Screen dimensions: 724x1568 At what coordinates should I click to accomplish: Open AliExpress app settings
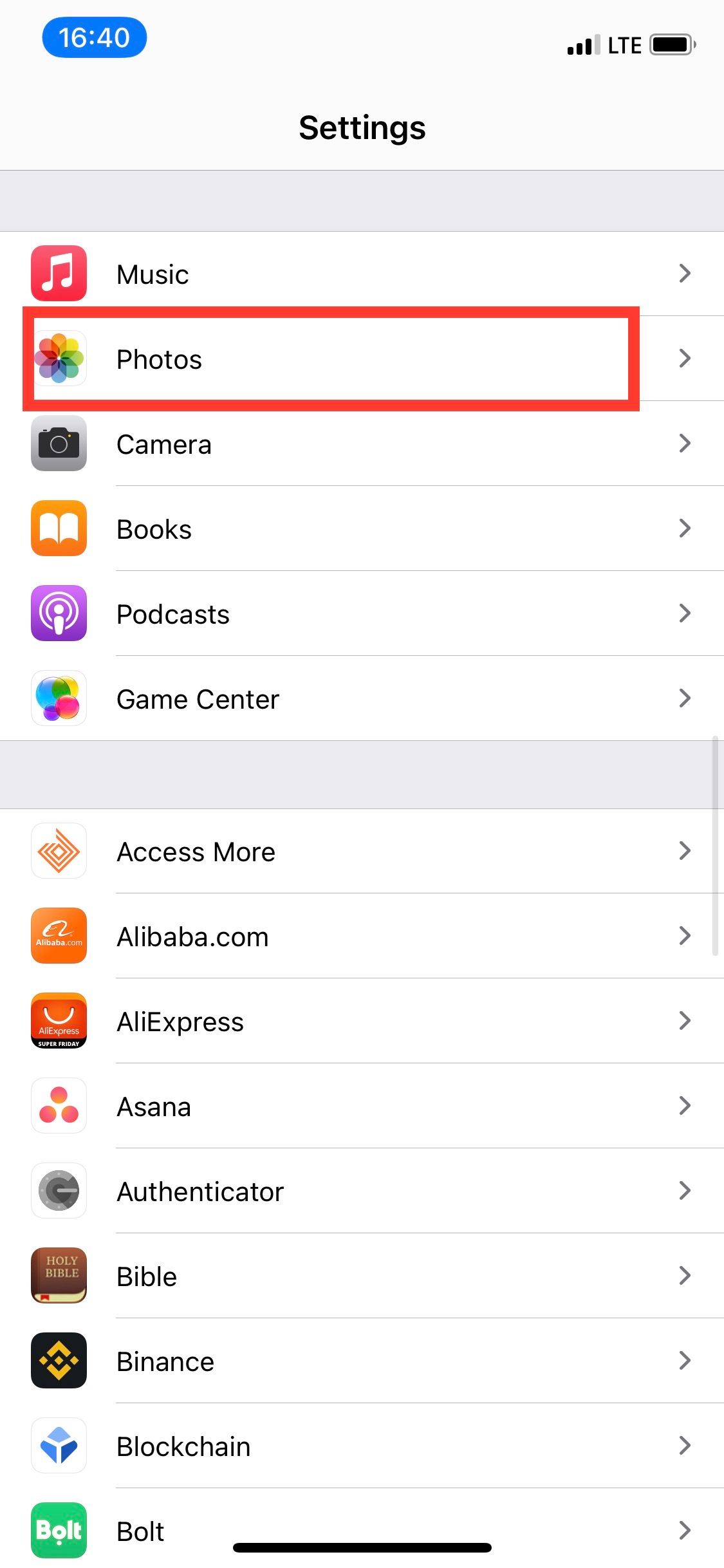(362, 1022)
